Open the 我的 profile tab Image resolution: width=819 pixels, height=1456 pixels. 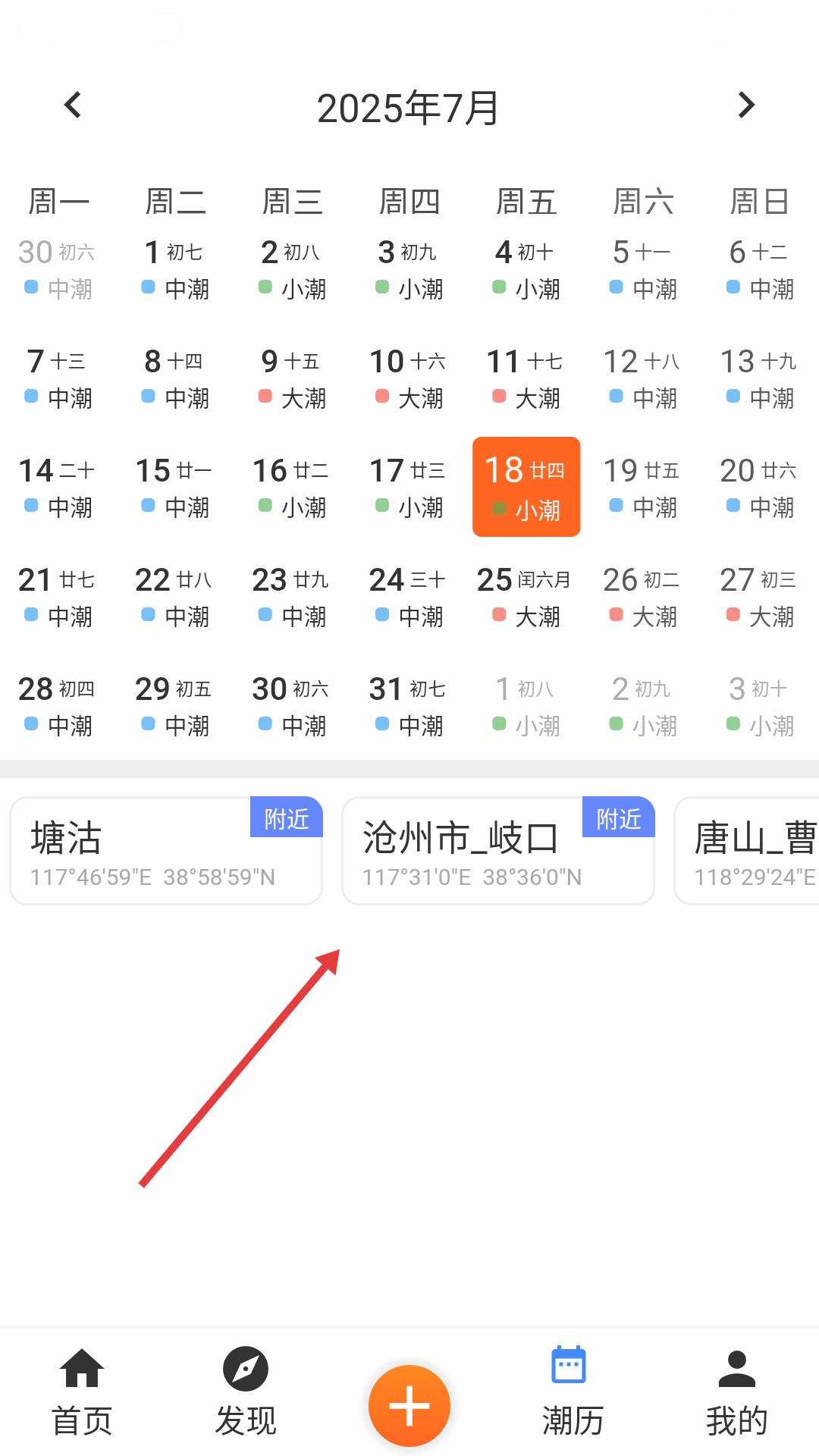(x=737, y=1392)
